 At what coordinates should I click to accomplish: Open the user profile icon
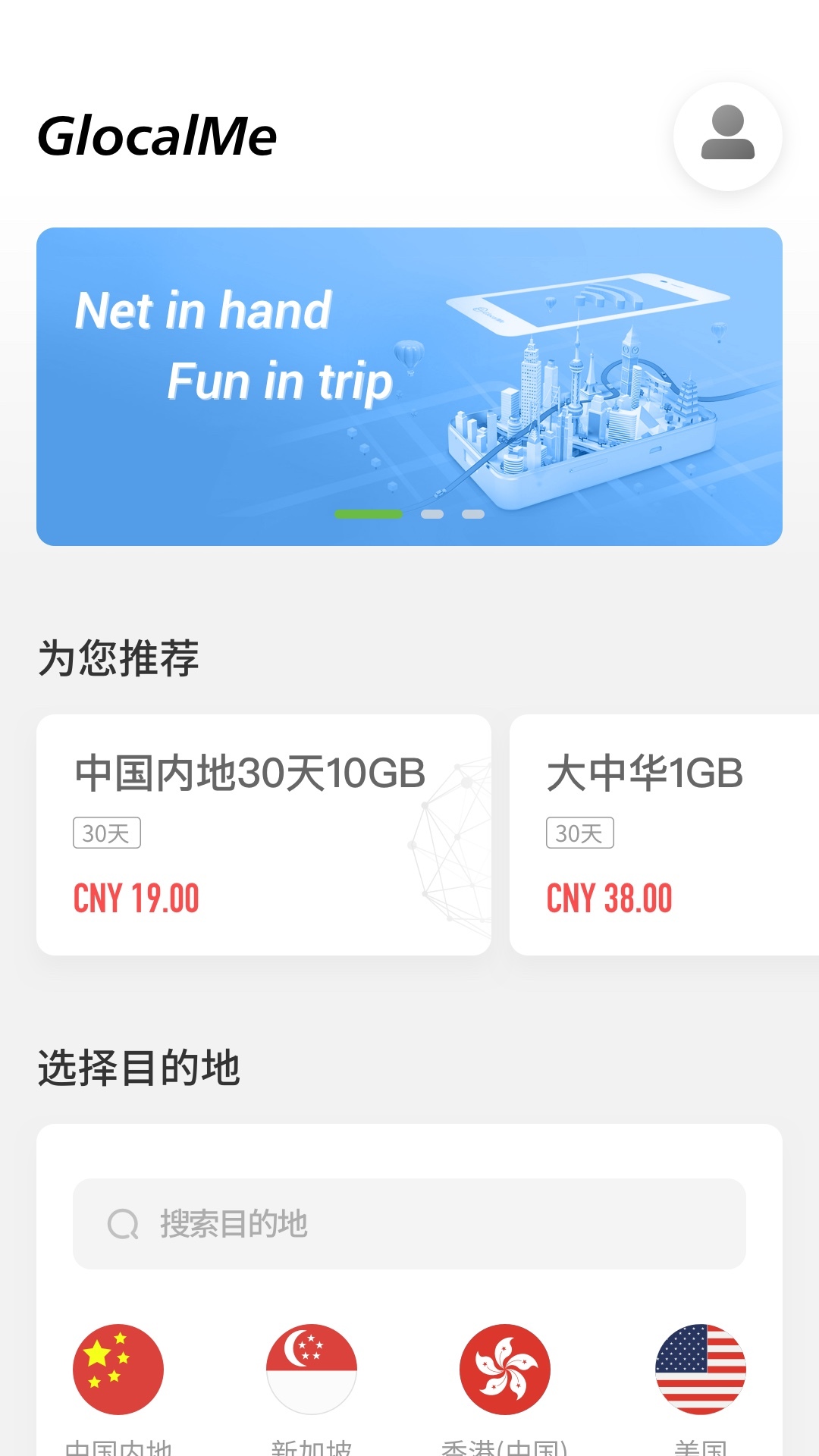coord(727,136)
